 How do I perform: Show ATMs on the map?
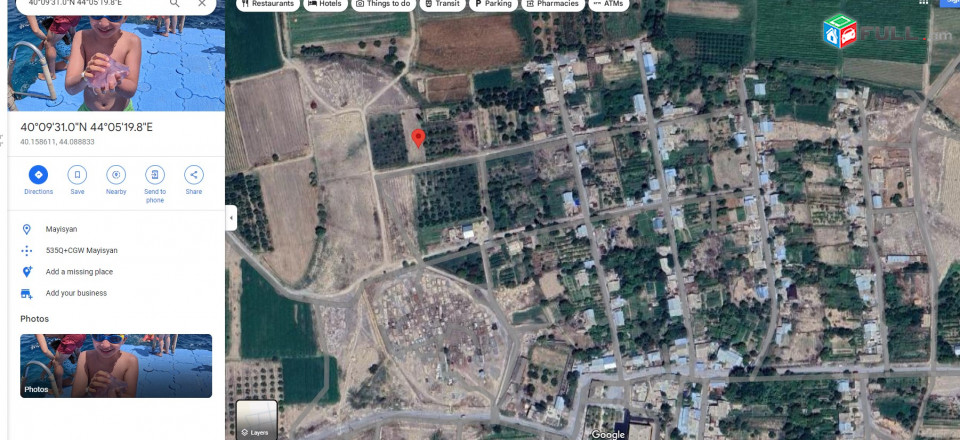(609, 4)
